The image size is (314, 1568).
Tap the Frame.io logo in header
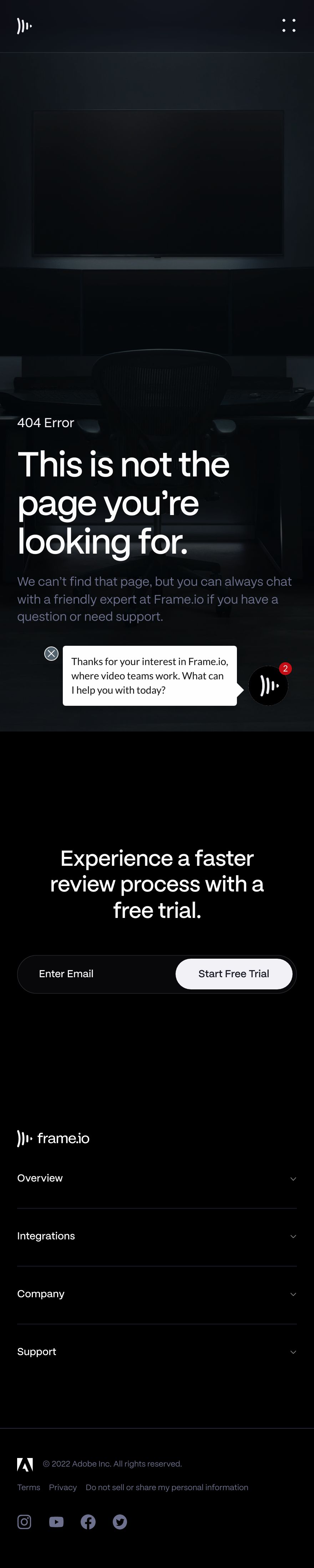(x=24, y=26)
